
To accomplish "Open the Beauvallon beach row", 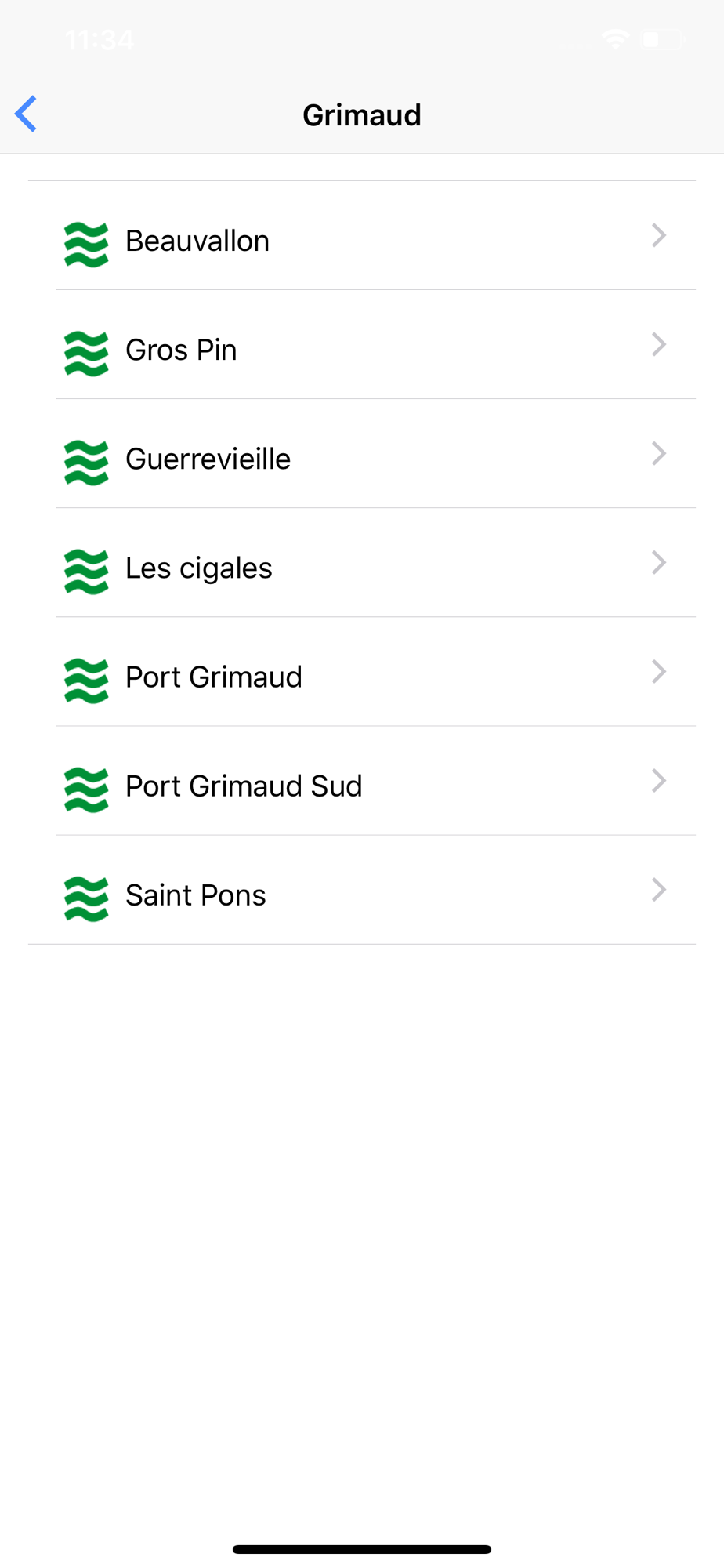I will [362, 236].
